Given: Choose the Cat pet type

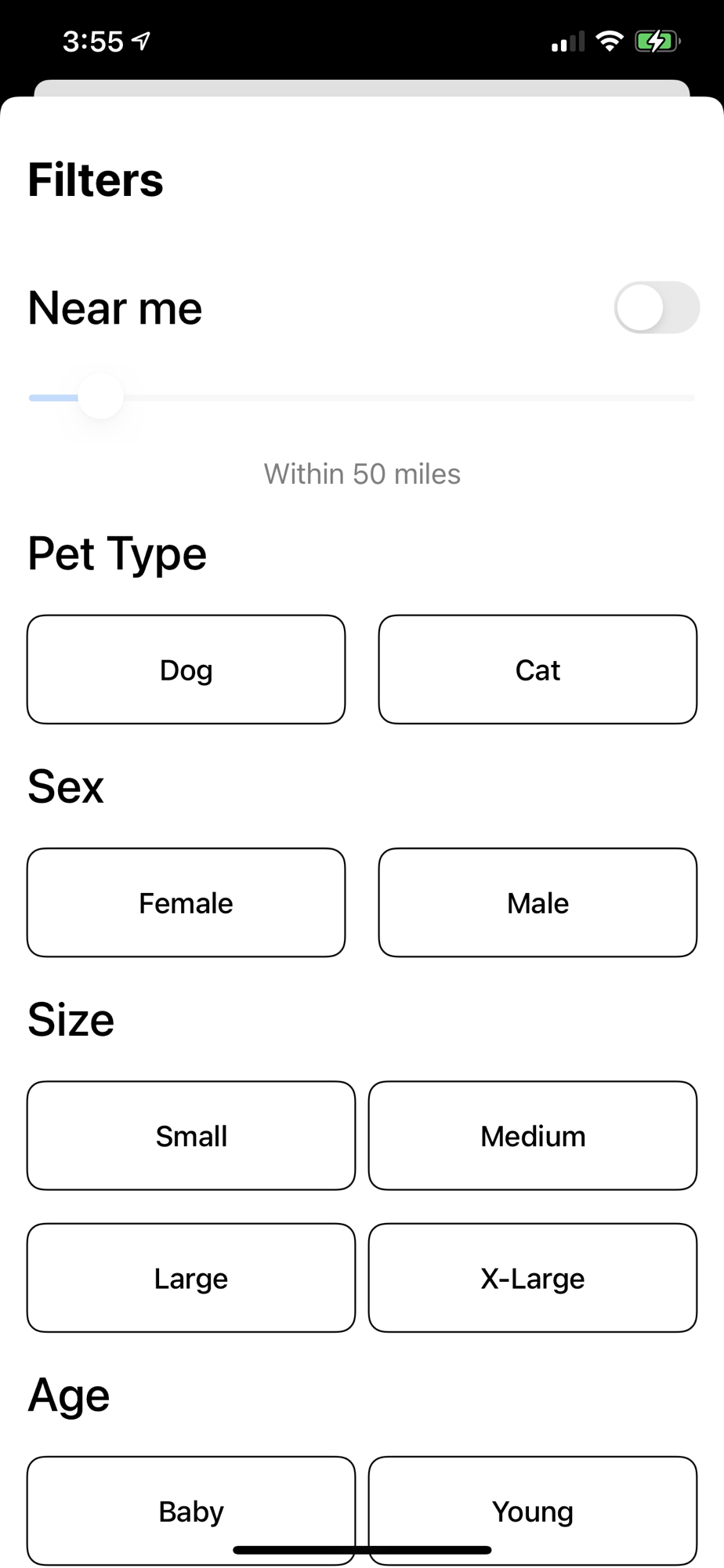Looking at the screenshot, I should (538, 670).
